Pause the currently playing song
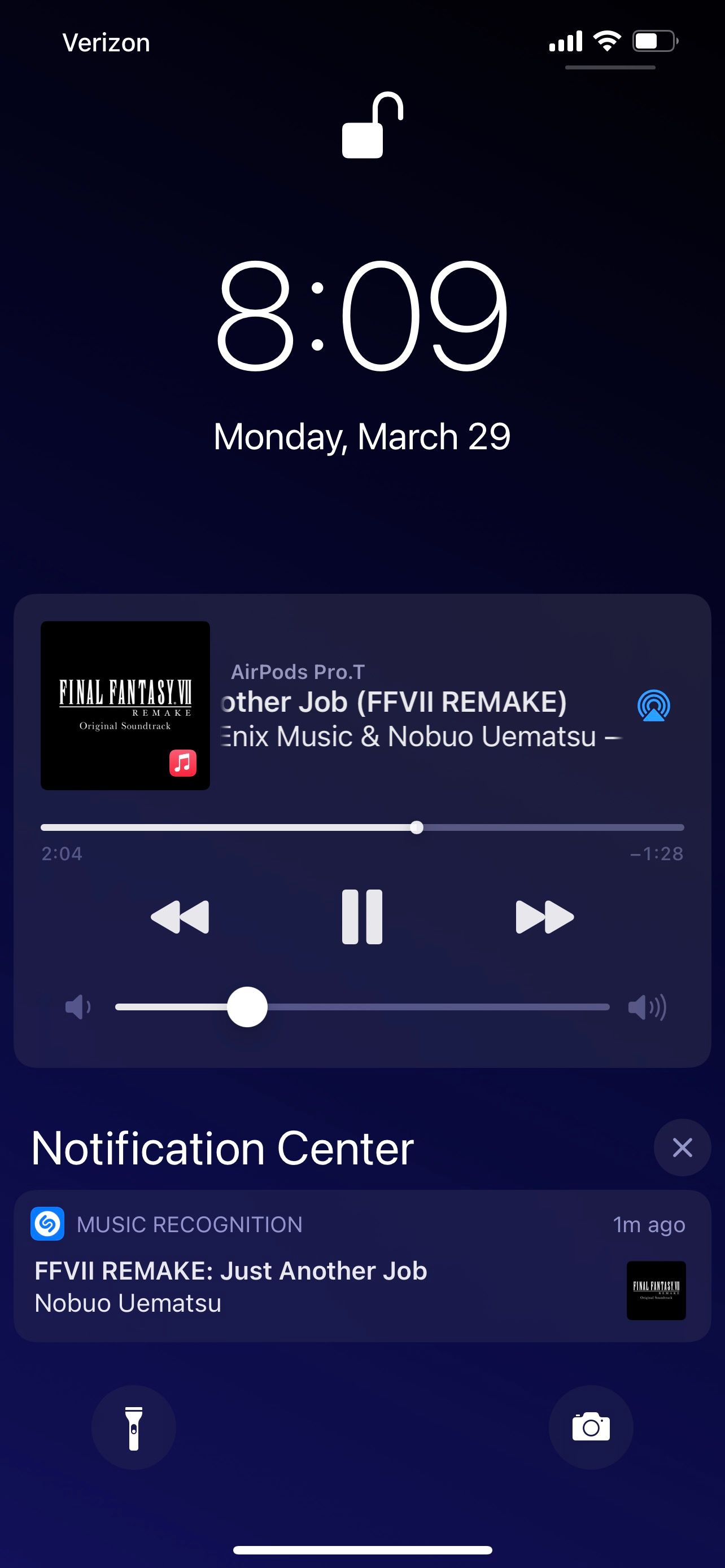The width and height of the screenshot is (725, 1568). point(362,917)
